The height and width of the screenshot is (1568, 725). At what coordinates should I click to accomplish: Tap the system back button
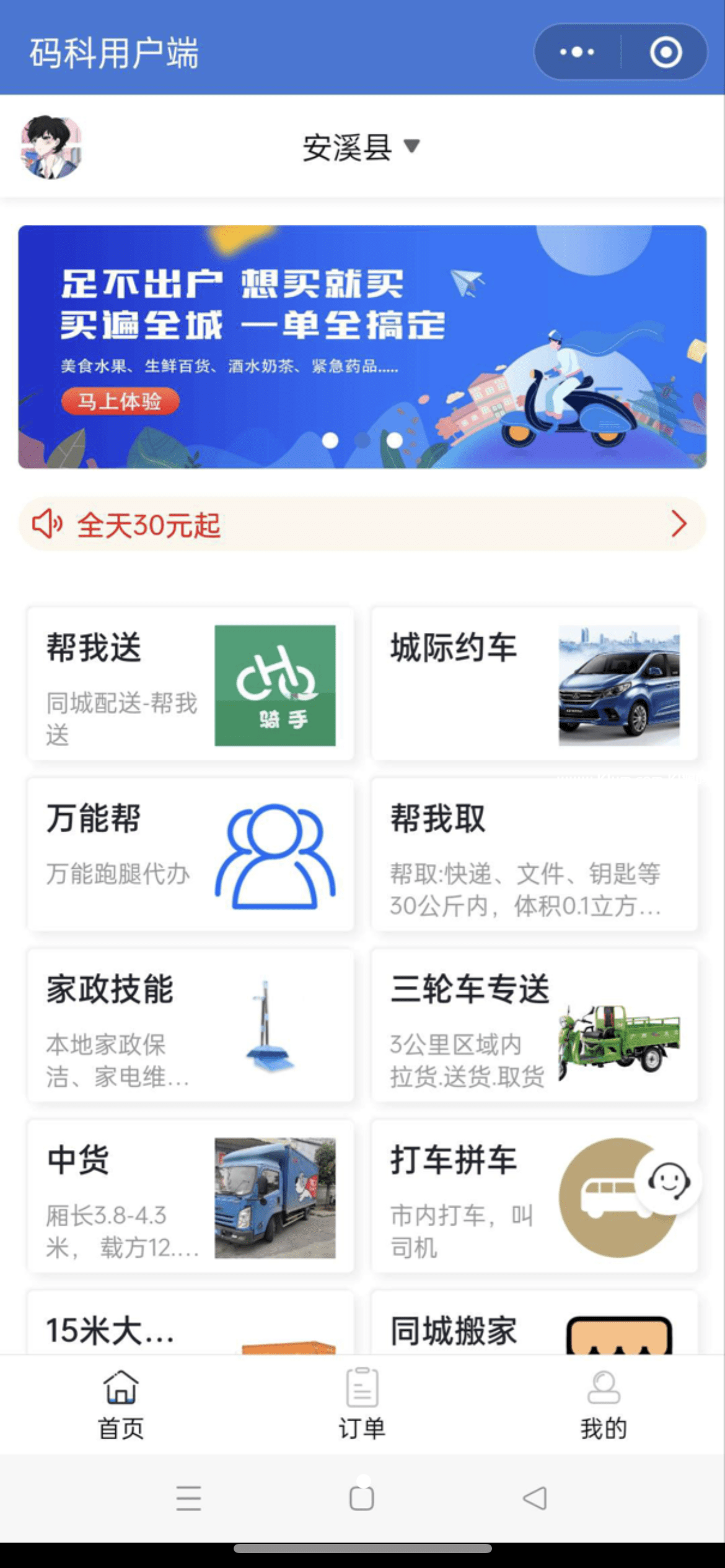(x=535, y=1499)
